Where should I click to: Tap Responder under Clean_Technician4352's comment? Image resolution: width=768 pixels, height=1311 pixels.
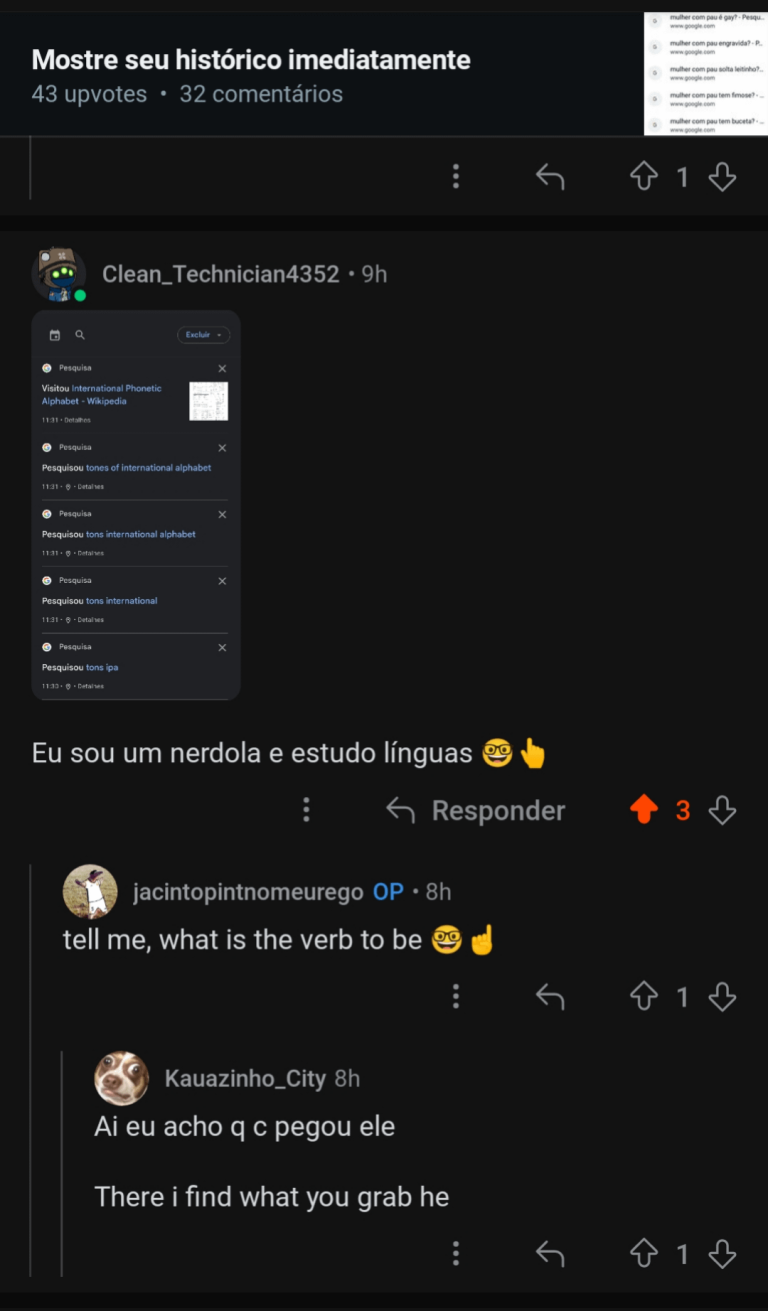coord(477,810)
